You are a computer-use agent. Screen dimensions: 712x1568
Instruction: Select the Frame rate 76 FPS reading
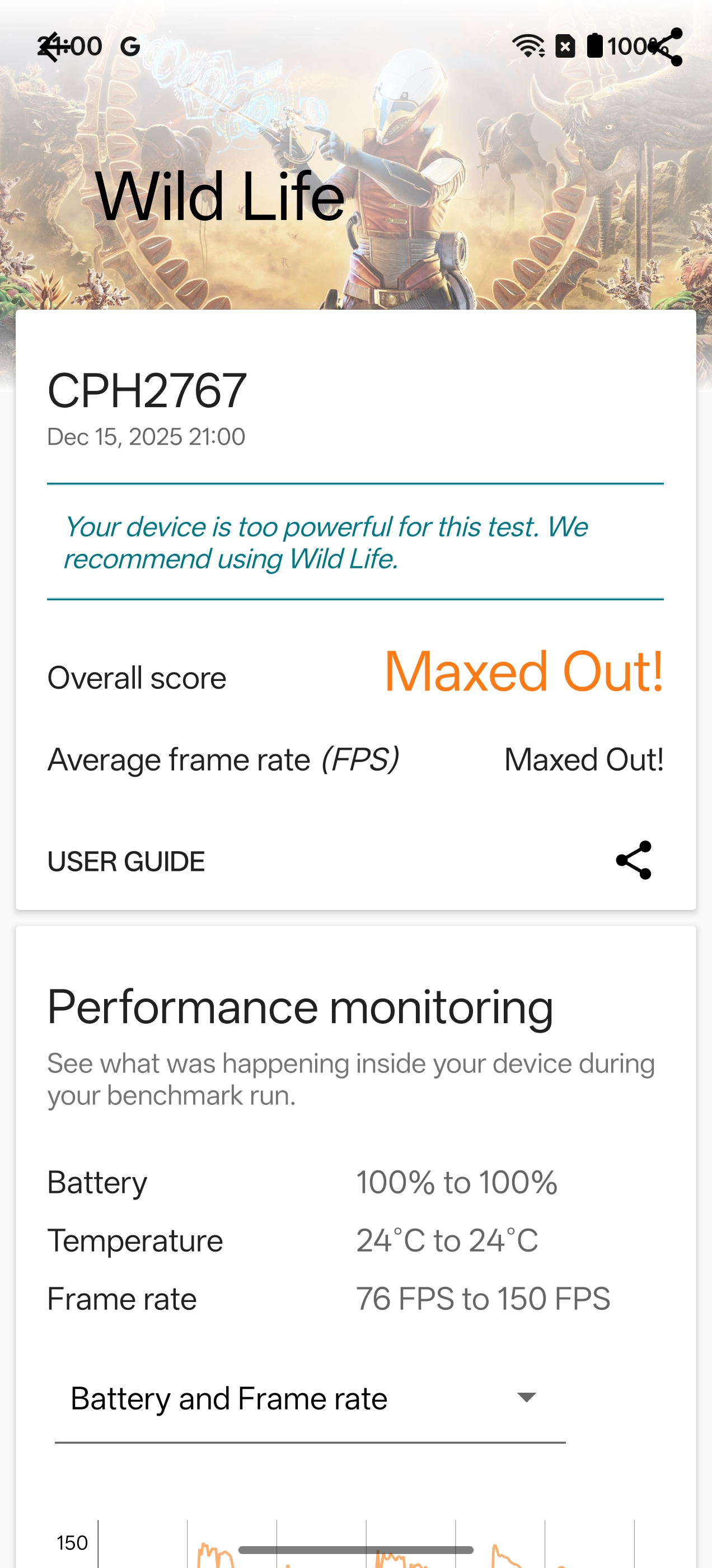click(x=484, y=1297)
